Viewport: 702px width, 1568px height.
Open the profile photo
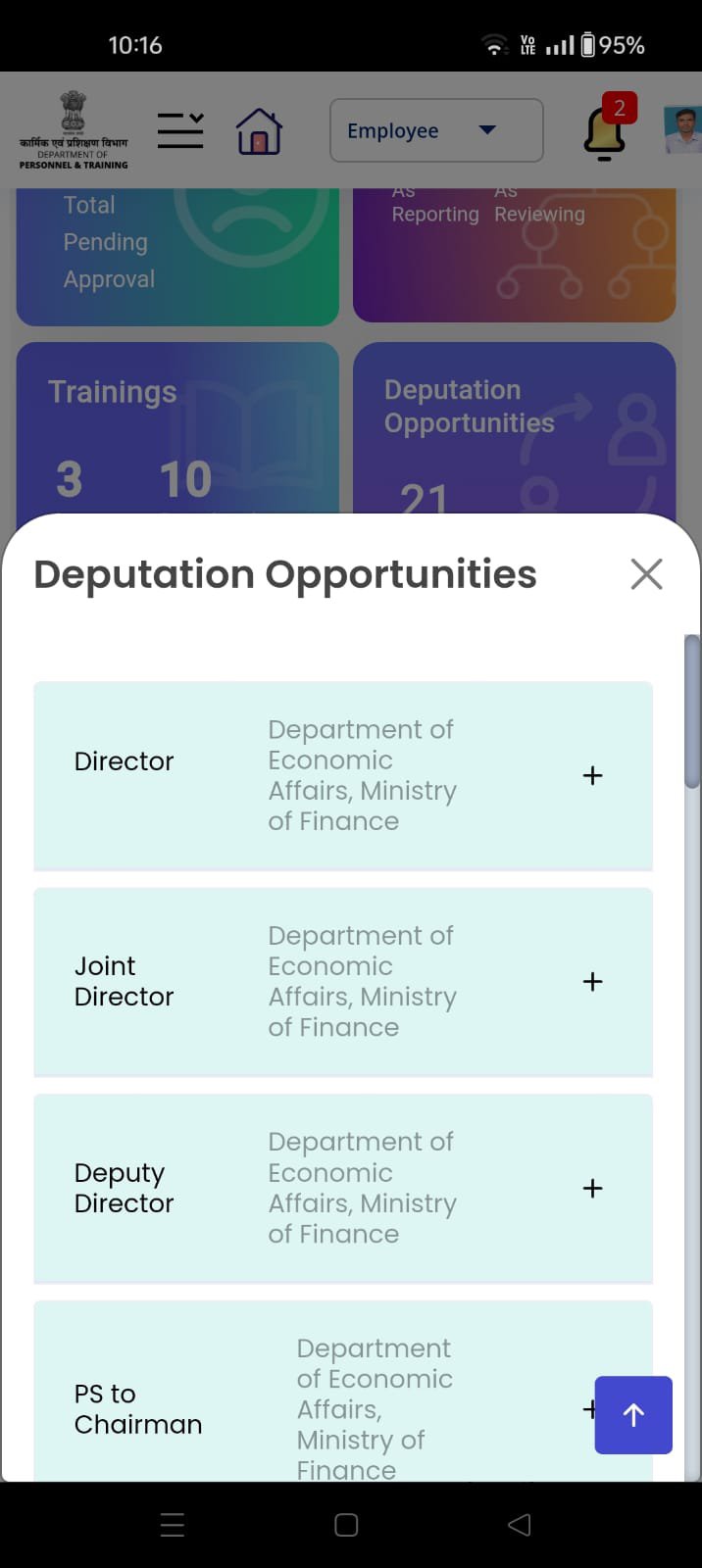tap(683, 130)
